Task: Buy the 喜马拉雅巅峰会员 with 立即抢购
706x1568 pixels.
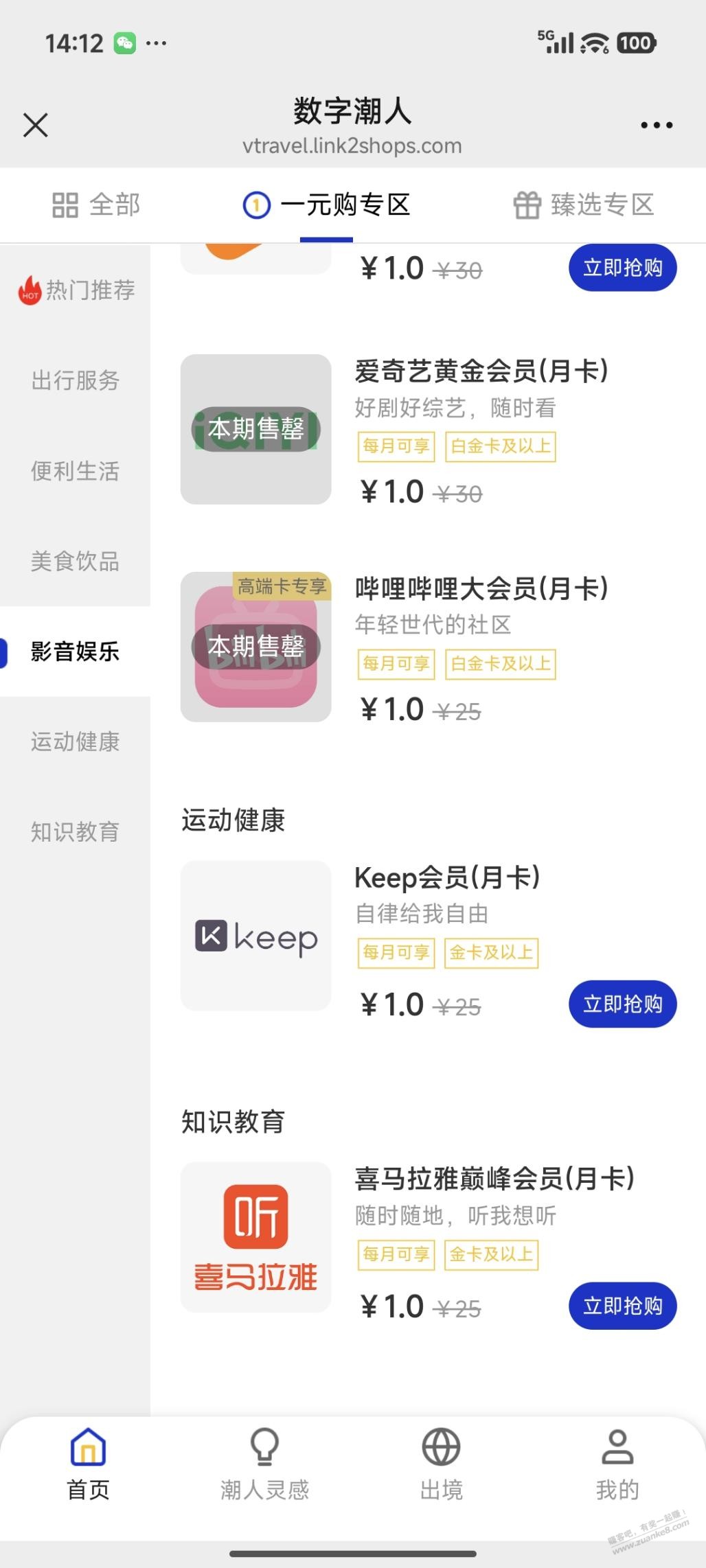Action: pos(622,1306)
